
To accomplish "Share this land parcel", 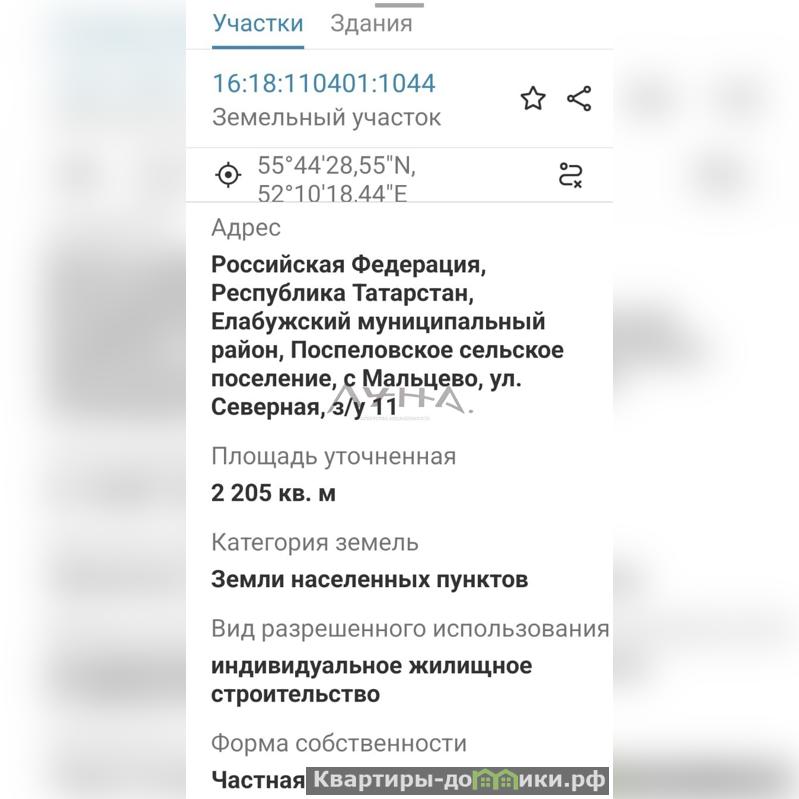I will [579, 98].
